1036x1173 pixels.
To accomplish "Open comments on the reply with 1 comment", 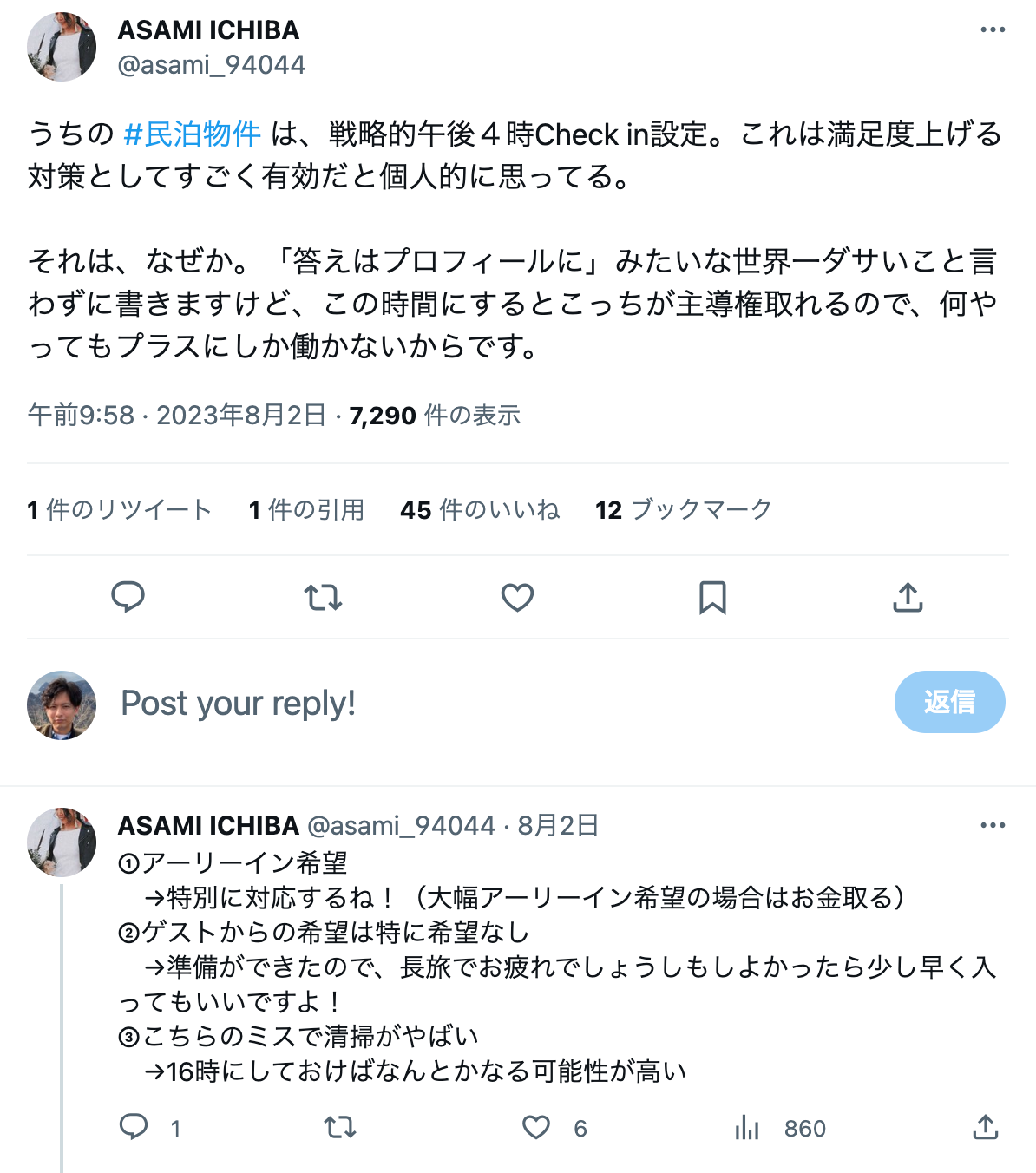I will pyautogui.click(x=134, y=1128).
